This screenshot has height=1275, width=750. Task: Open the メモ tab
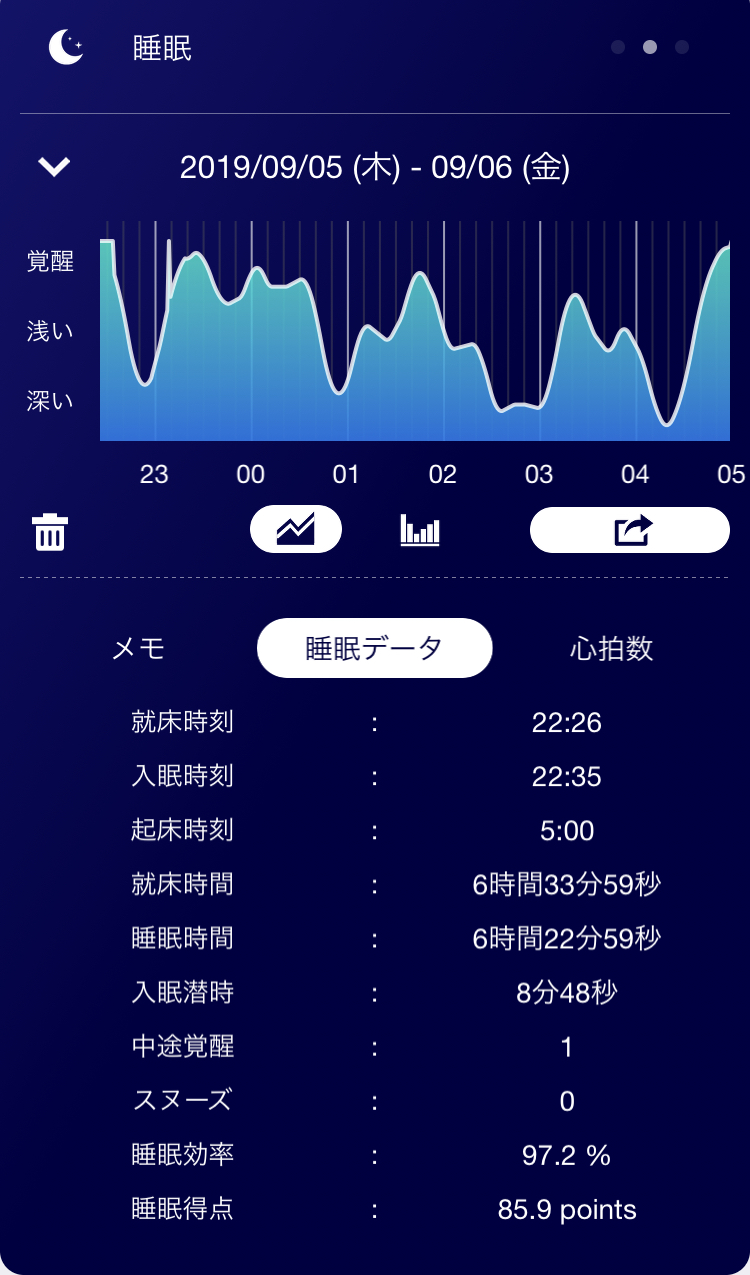[x=138, y=648]
